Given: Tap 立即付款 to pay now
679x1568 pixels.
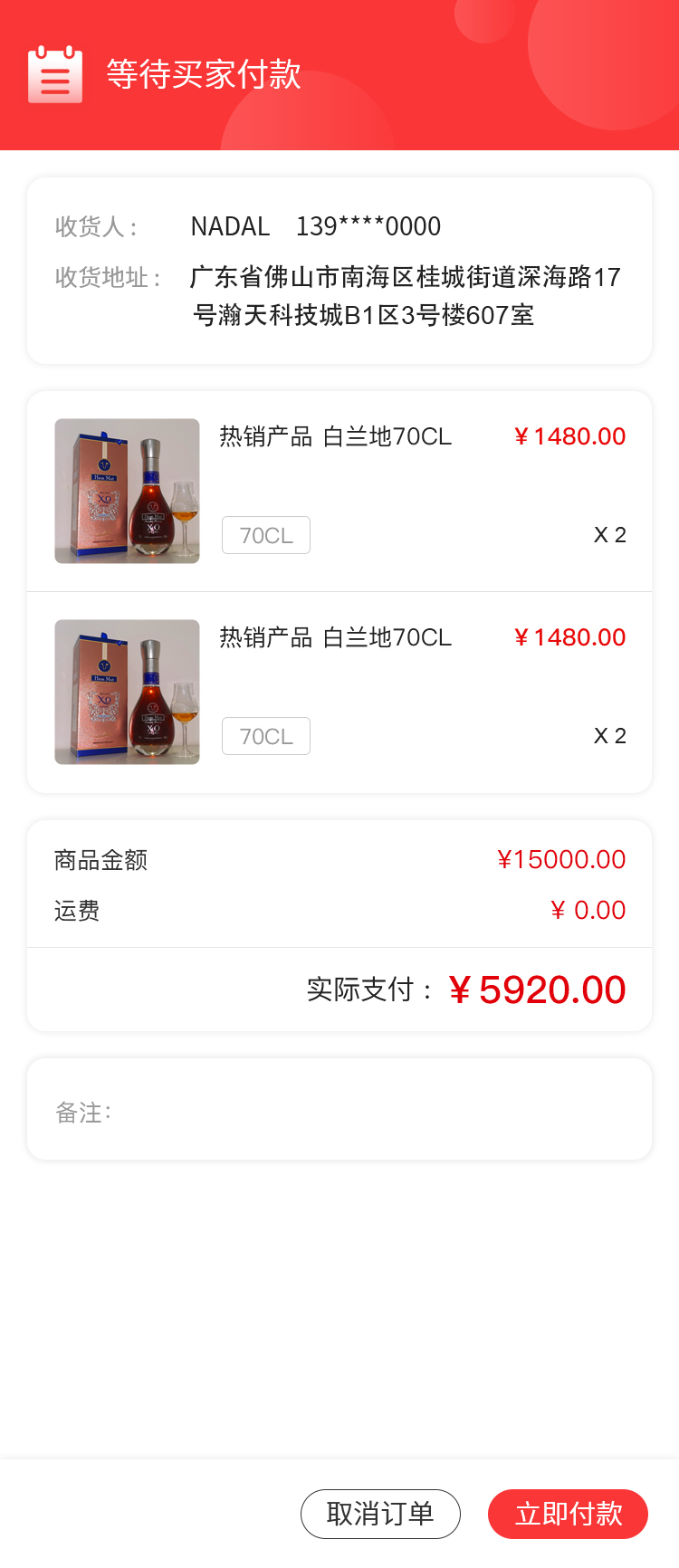Looking at the screenshot, I should [x=568, y=1514].
